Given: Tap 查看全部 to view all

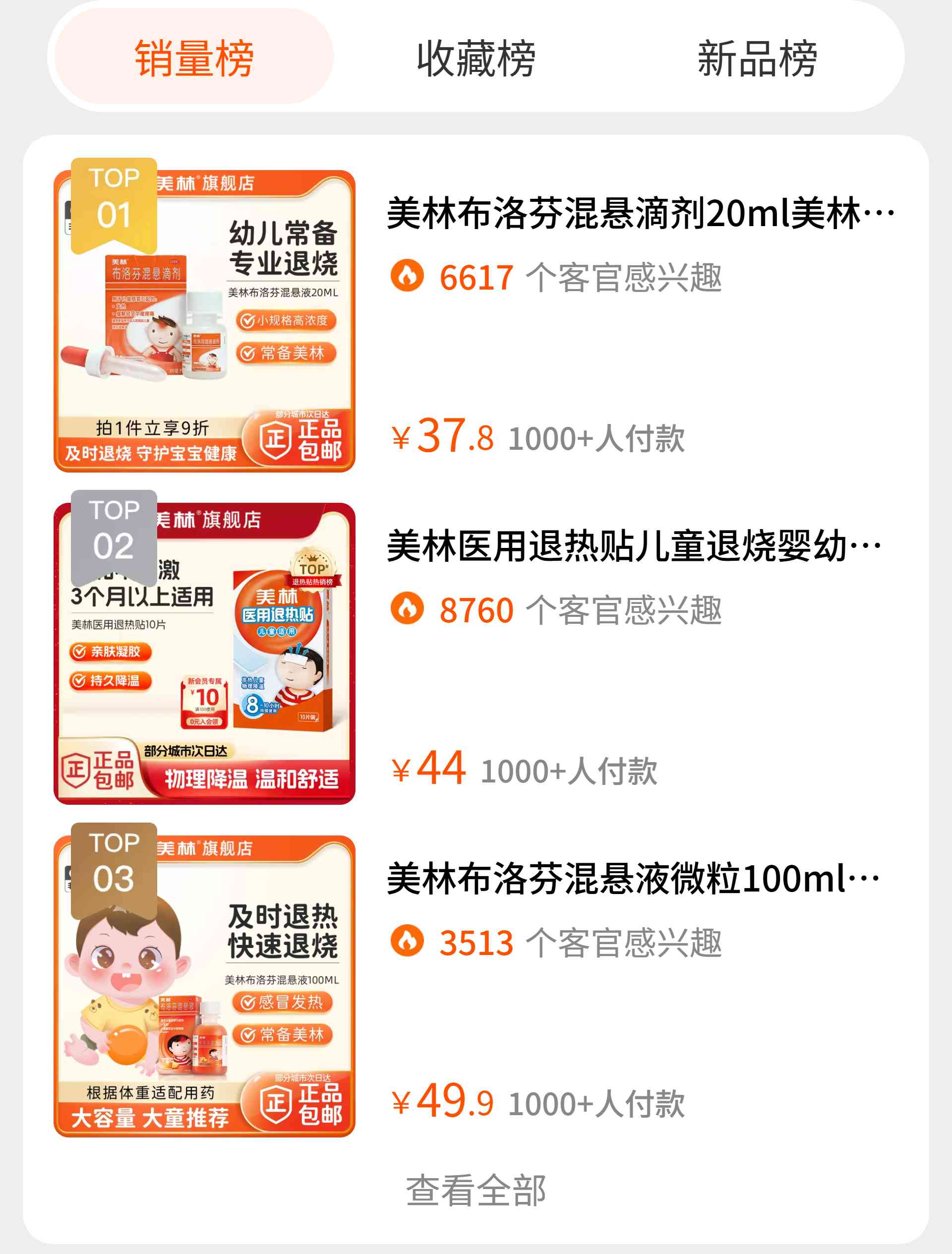Looking at the screenshot, I should coord(476,1191).
